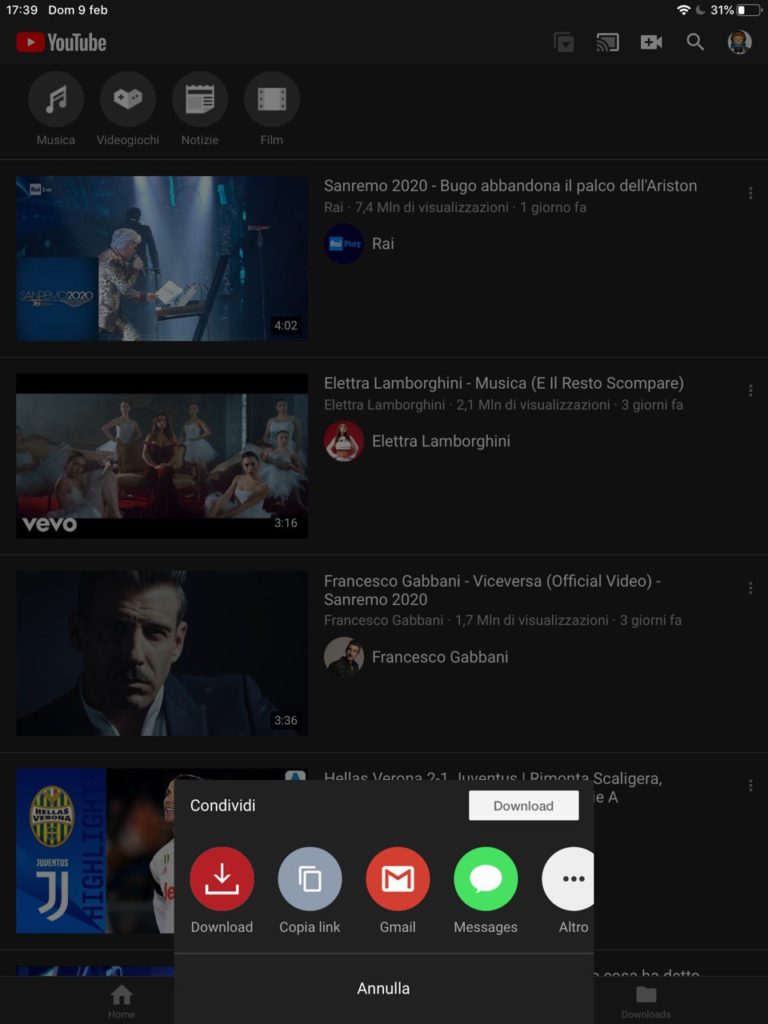
Task: Share the video through Messages
Action: tap(486, 878)
